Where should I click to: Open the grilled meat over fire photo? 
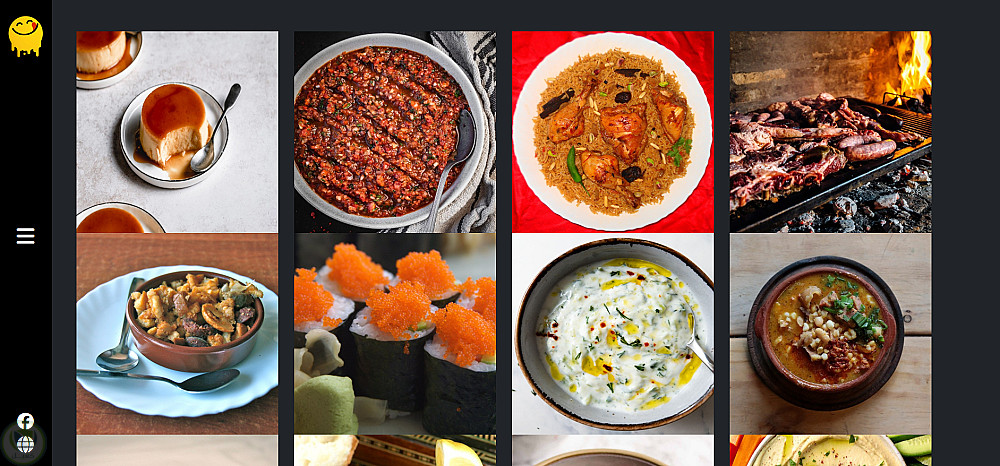tap(830, 132)
